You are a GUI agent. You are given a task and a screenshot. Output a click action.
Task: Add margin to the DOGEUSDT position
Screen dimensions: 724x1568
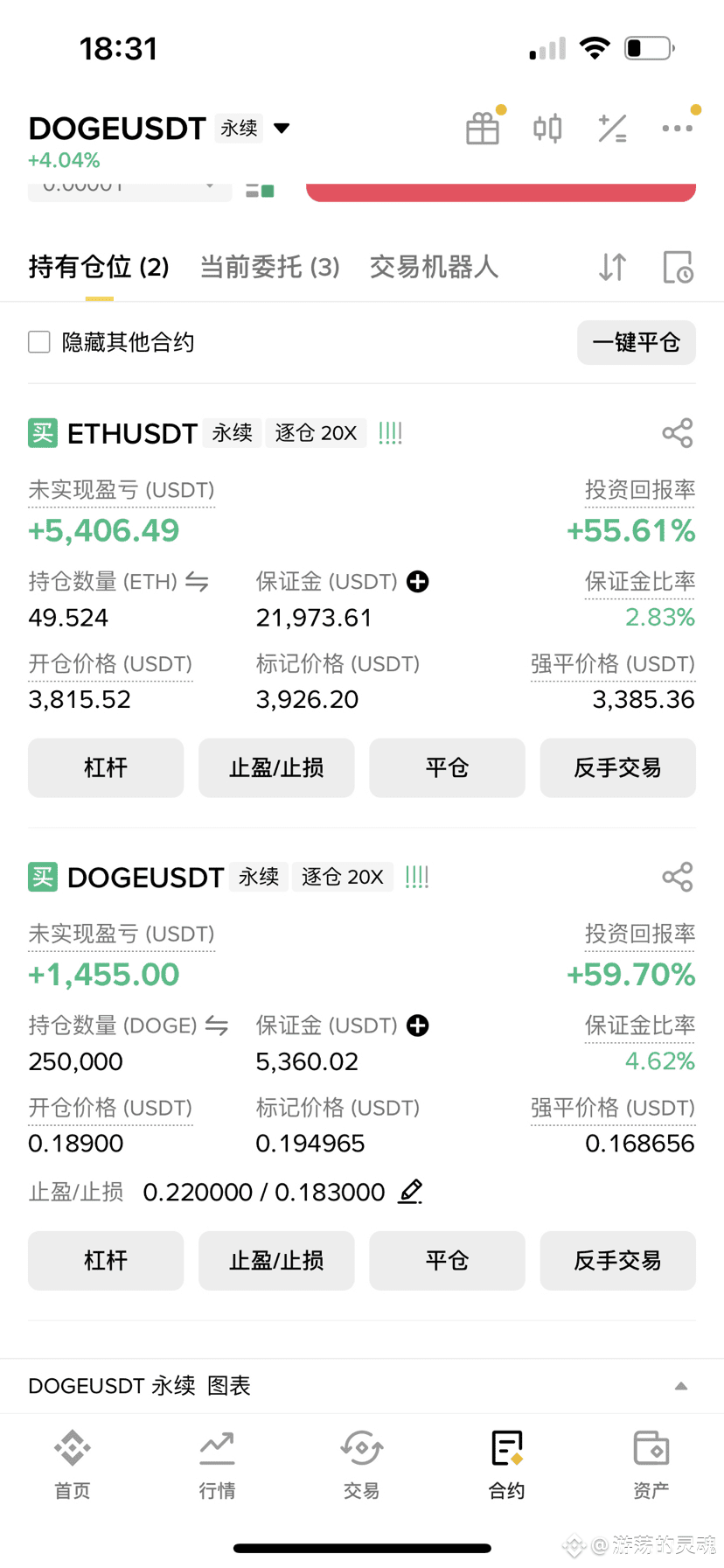[x=418, y=1025]
